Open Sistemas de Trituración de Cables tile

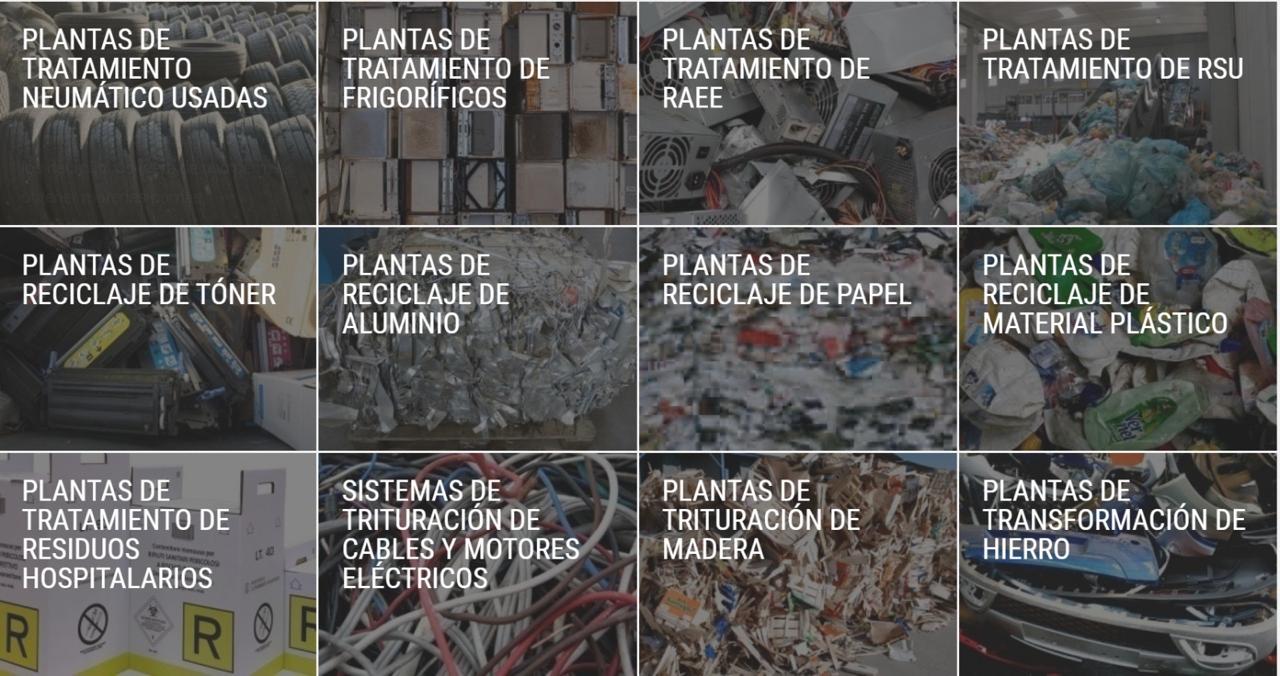tap(478, 564)
